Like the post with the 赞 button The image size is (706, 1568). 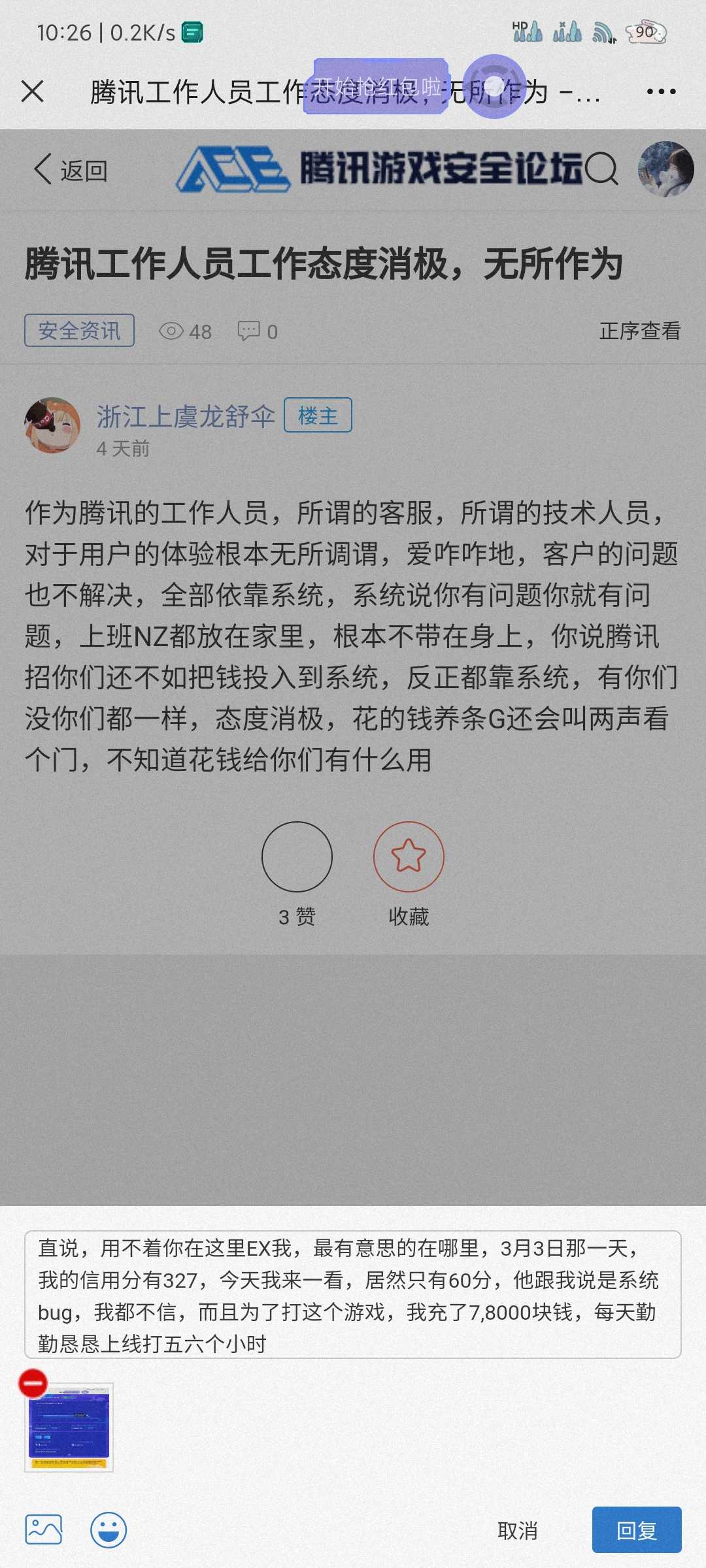(297, 857)
